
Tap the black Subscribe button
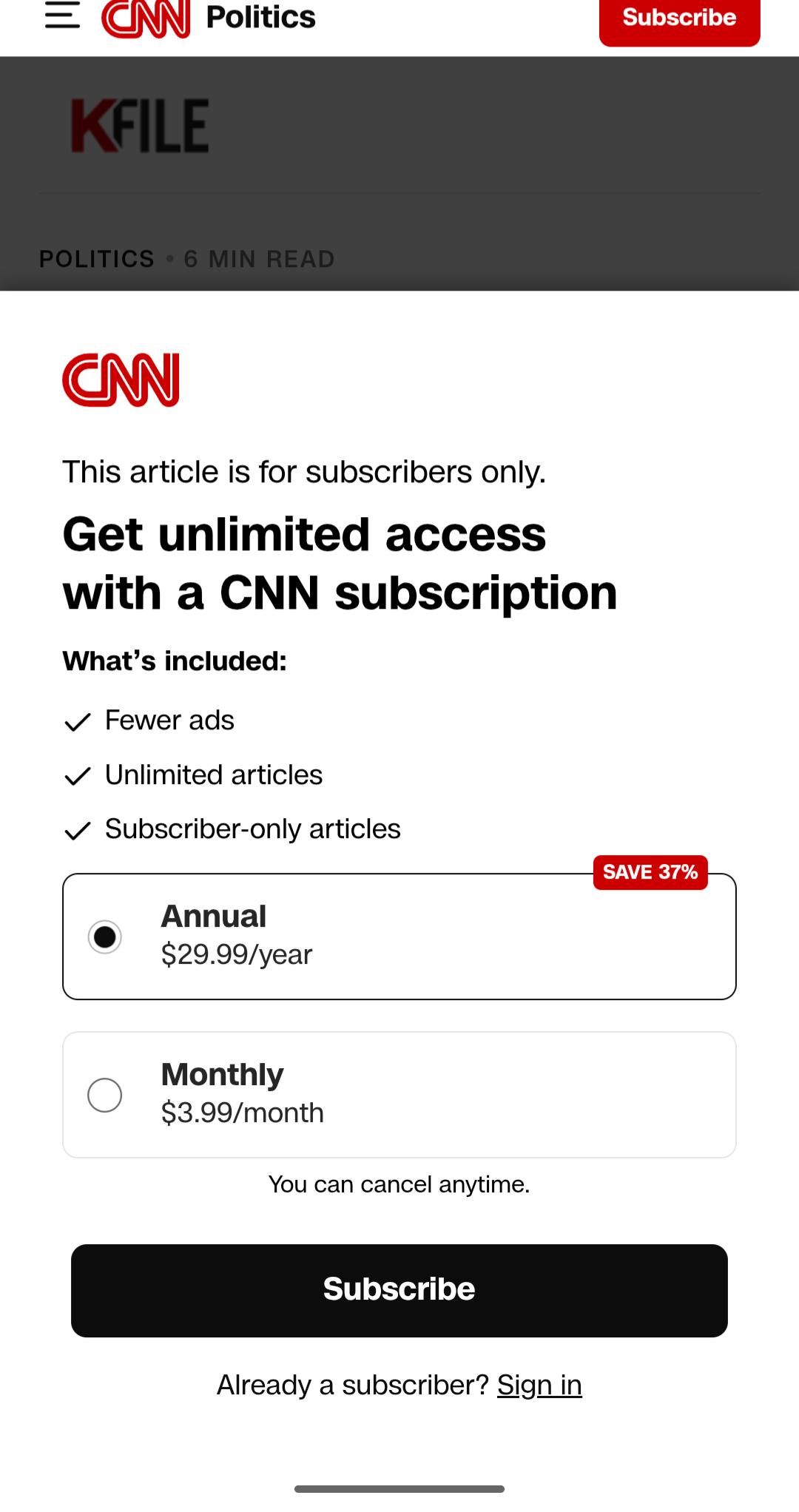pos(399,1290)
